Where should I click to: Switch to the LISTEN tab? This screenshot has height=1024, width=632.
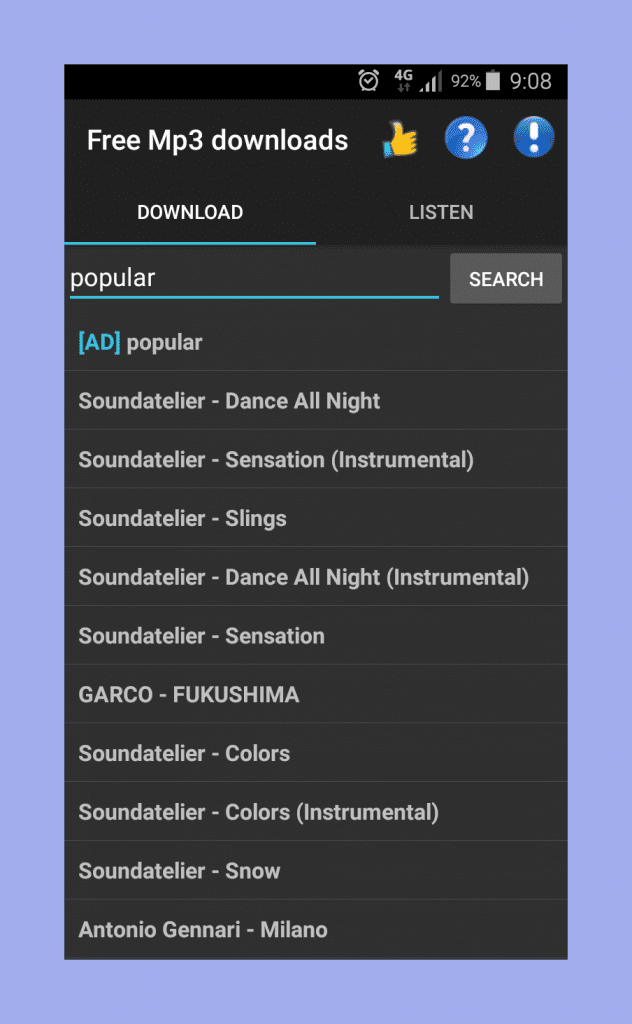click(x=441, y=212)
